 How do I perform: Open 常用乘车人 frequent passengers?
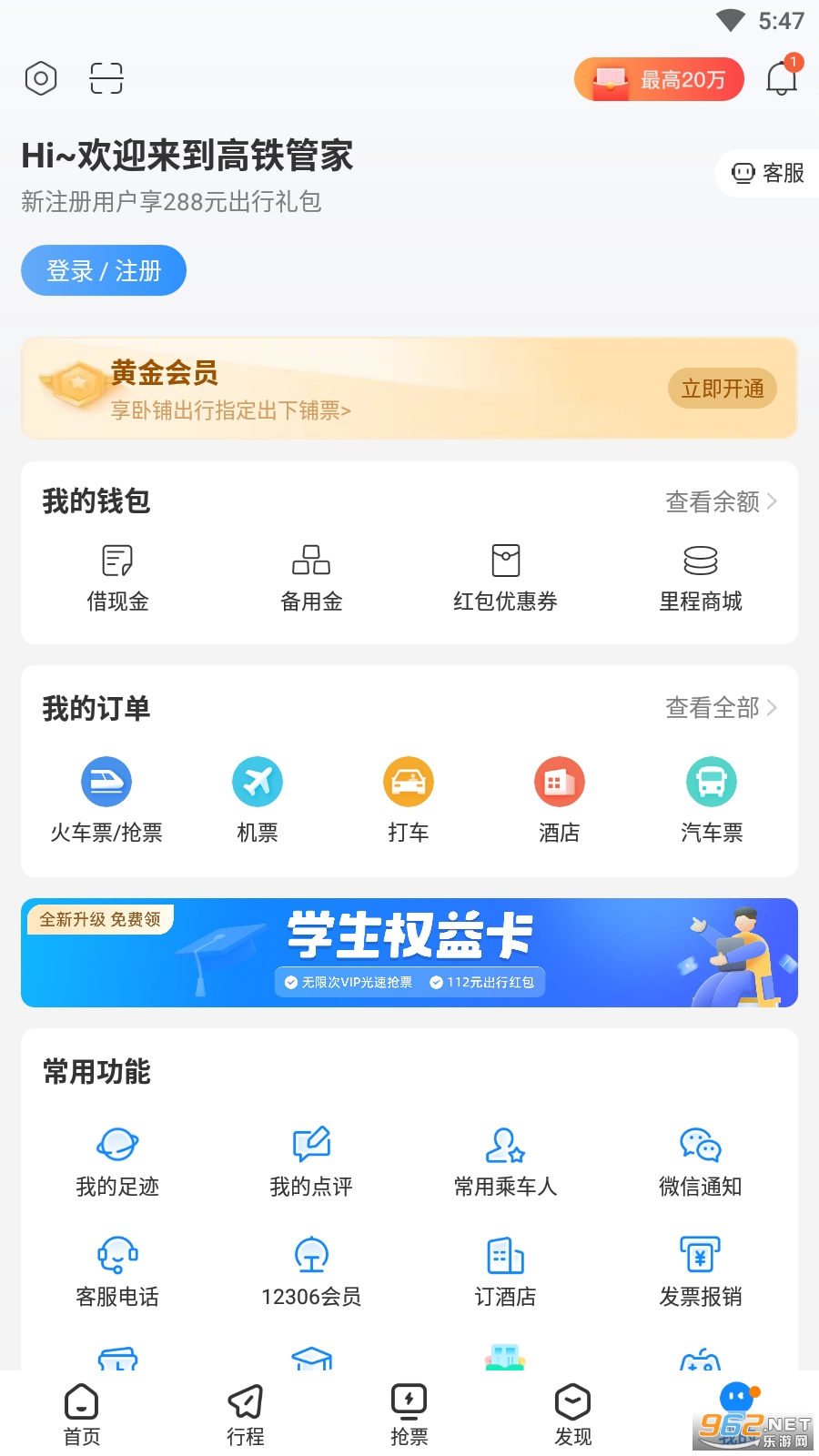click(x=505, y=1162)
